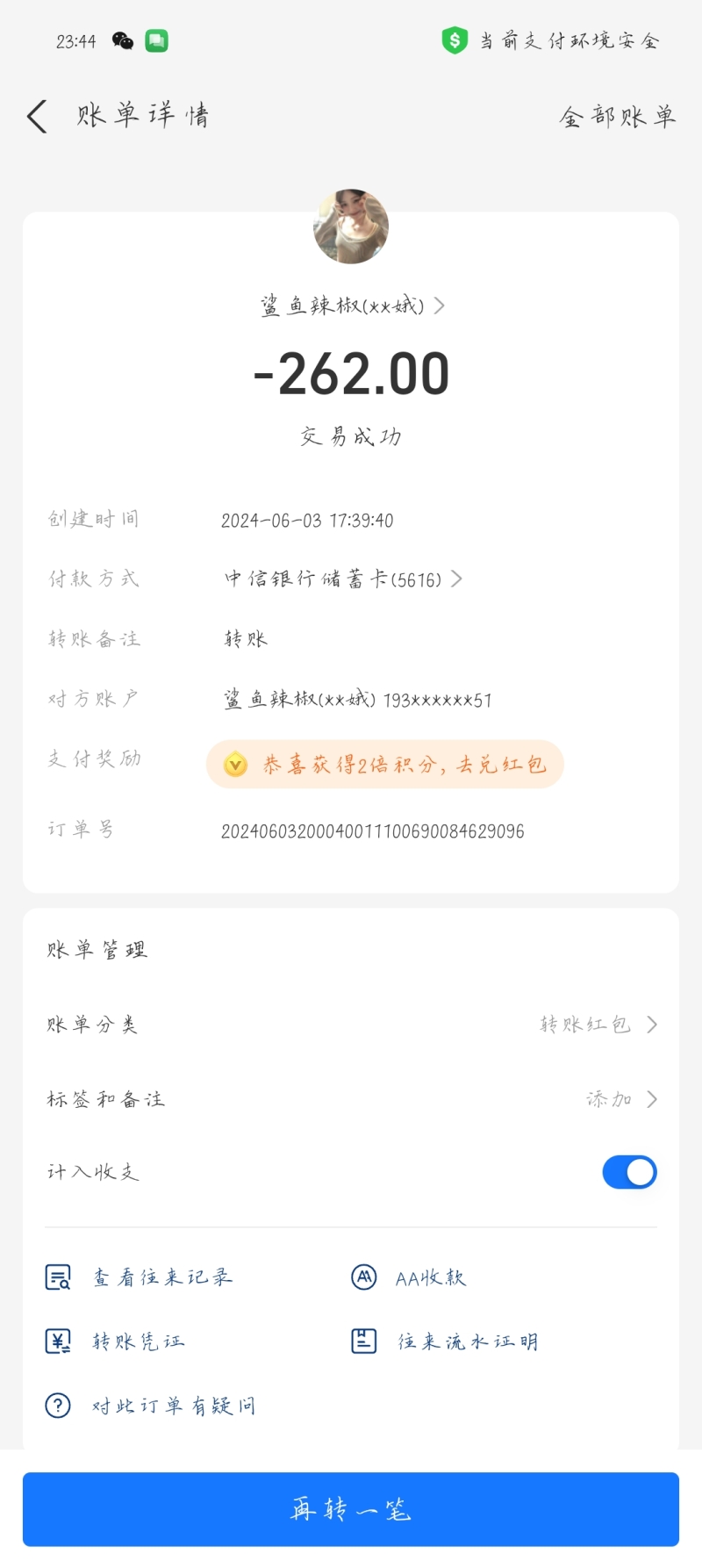The height and width of the screenshot is (1568, 702).
Task: Open 全部账单 list
Action: coord(618,116)
